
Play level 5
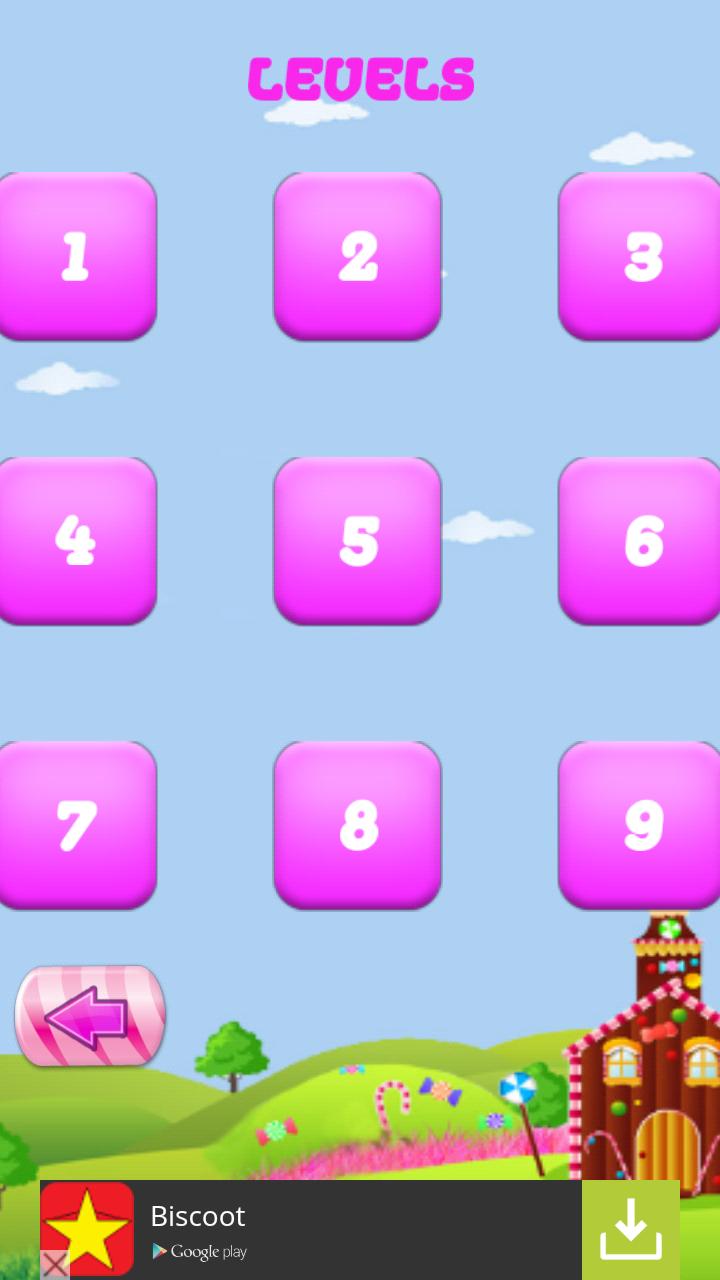[357, 541]
